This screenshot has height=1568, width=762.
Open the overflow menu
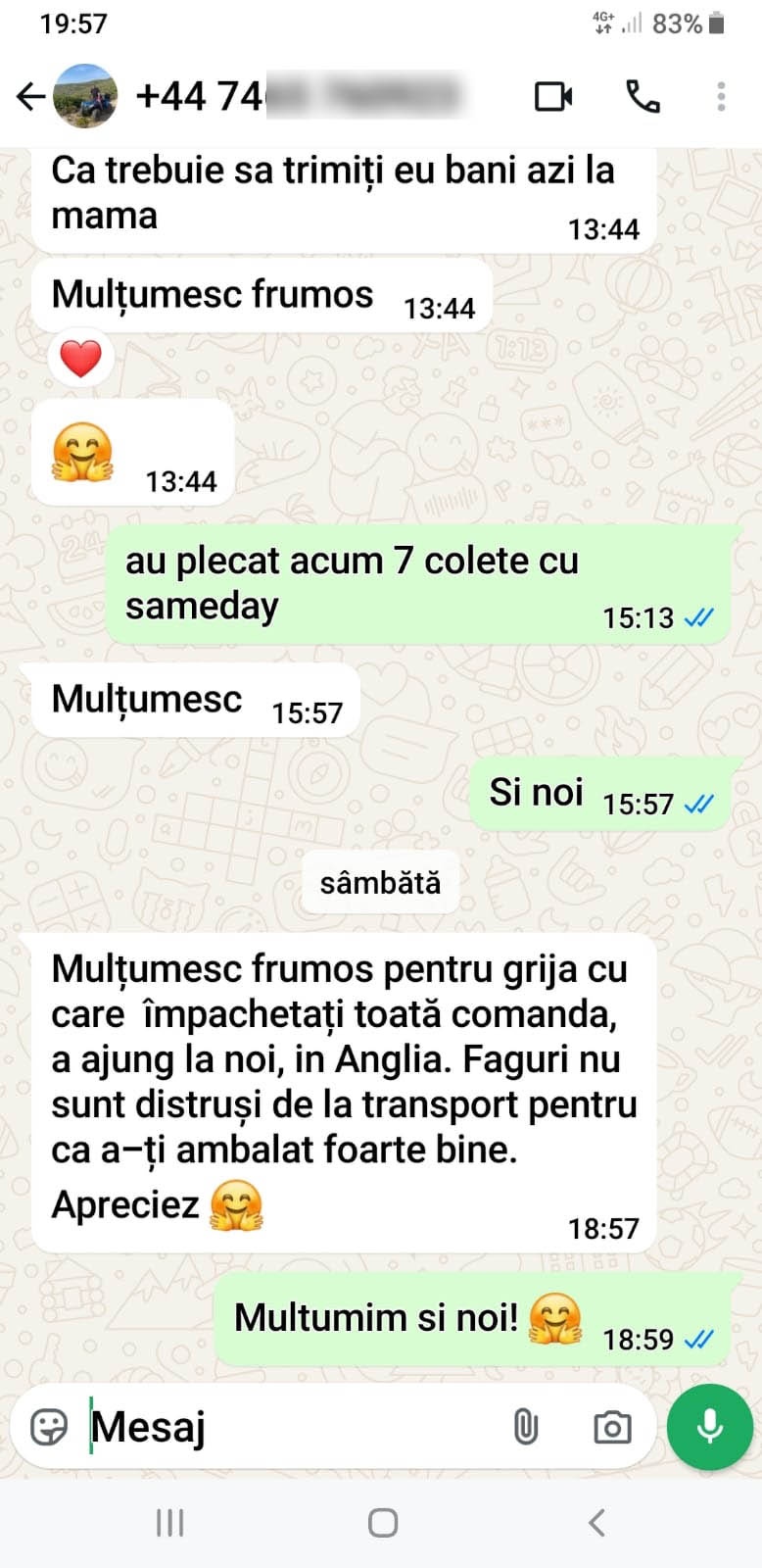721,96
